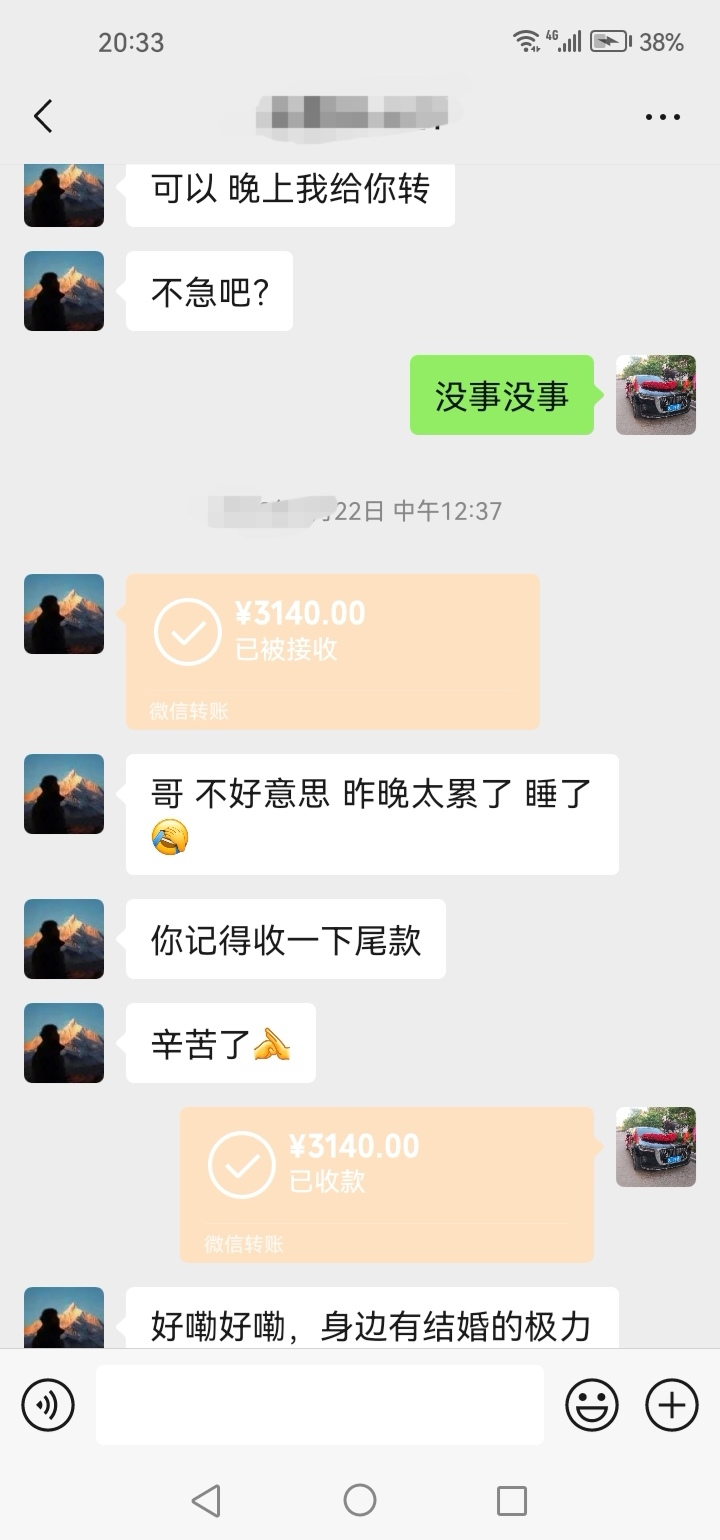
Task: Open the chat info three-dot menu
Action: coord(663,118)
